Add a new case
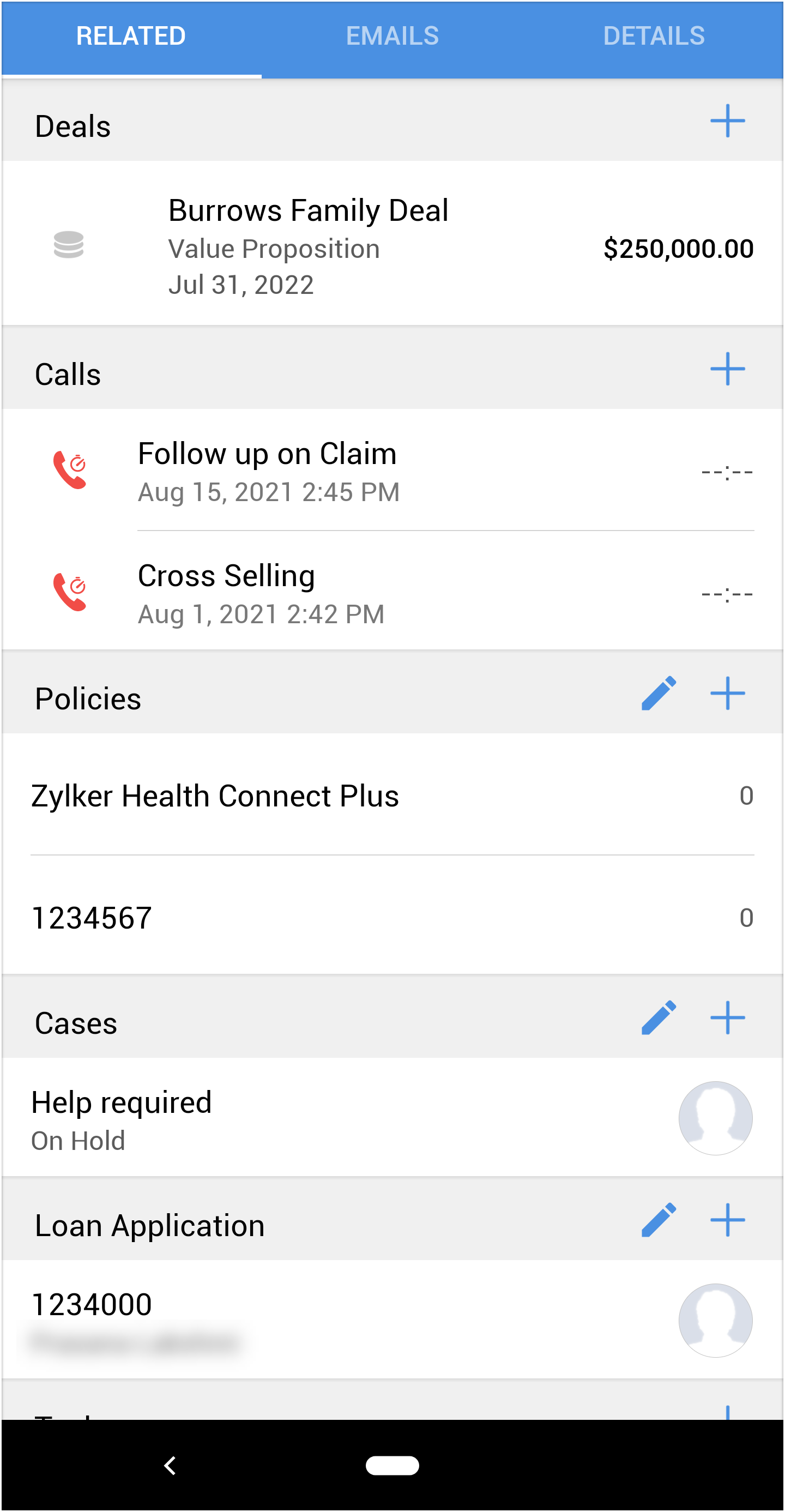The width and height of the screenshot is (785, 1512). pyautogui.click(x=727, y=1018)
